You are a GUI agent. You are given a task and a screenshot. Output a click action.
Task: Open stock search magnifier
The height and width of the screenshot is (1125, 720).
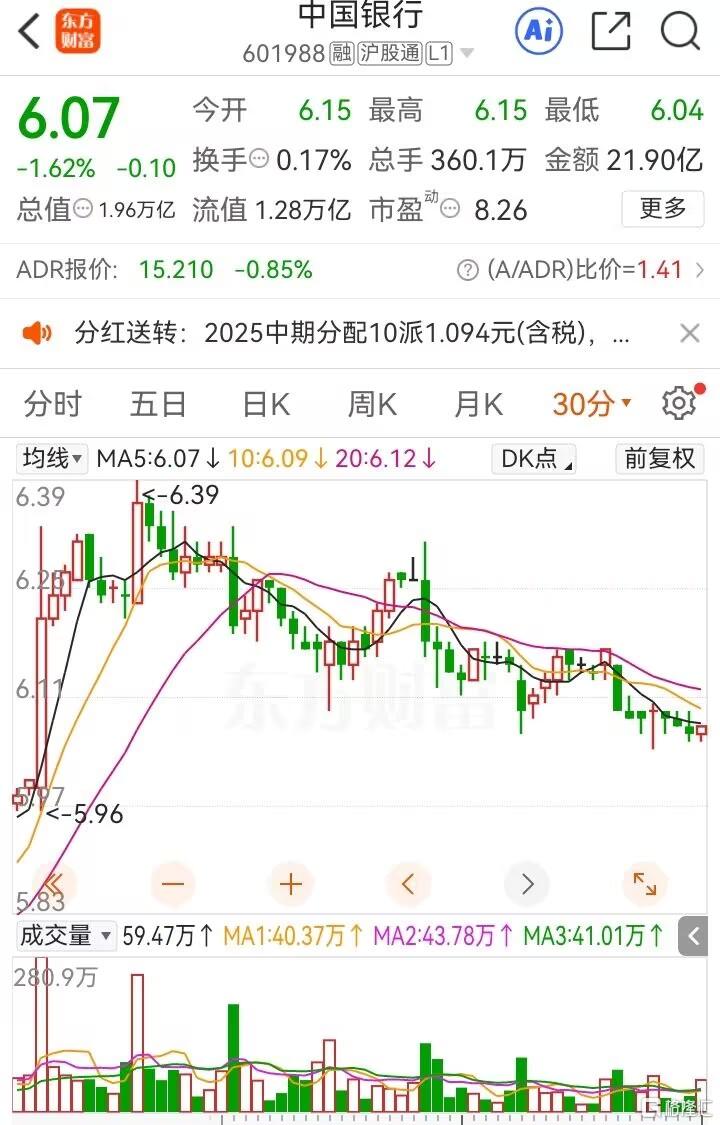tap(681, 32)
